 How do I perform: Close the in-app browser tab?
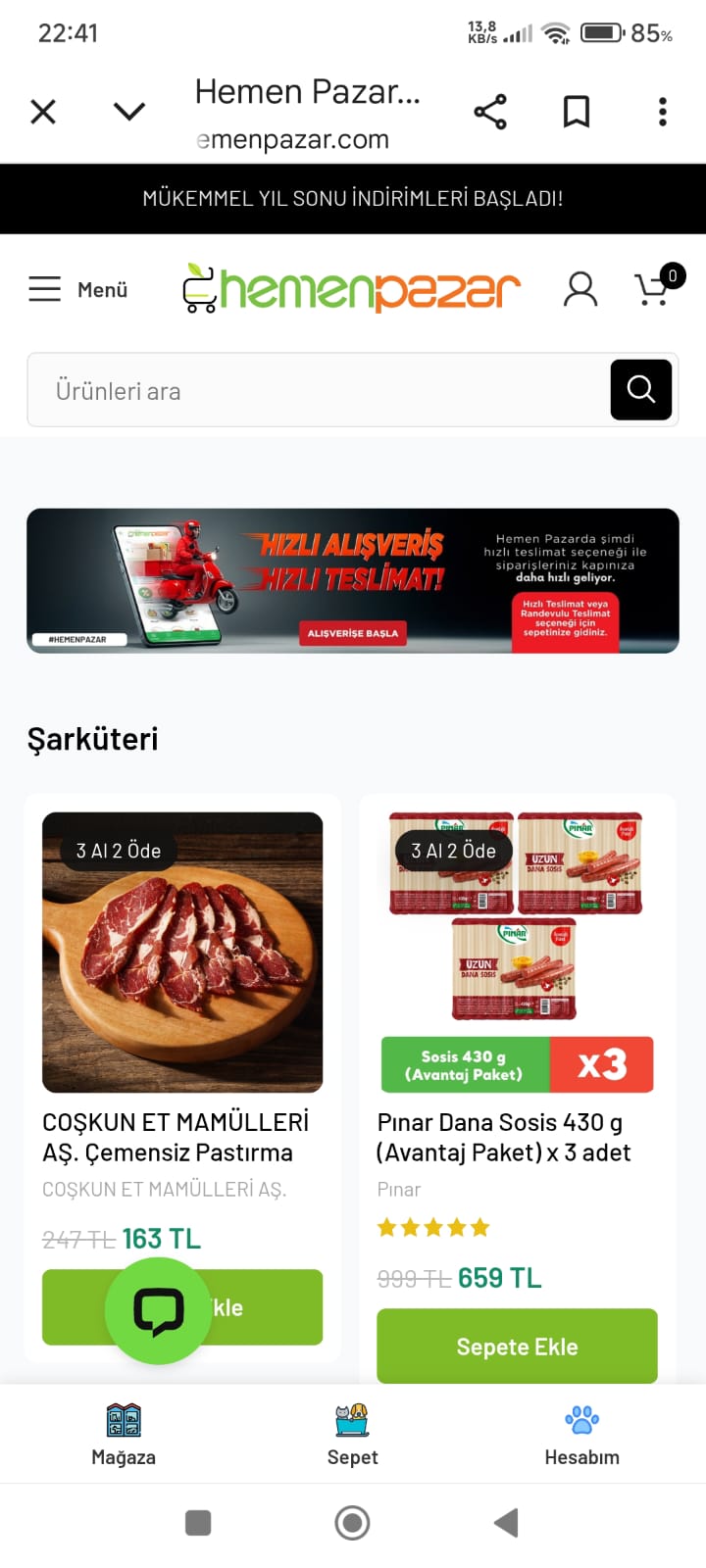pos(43,112)
